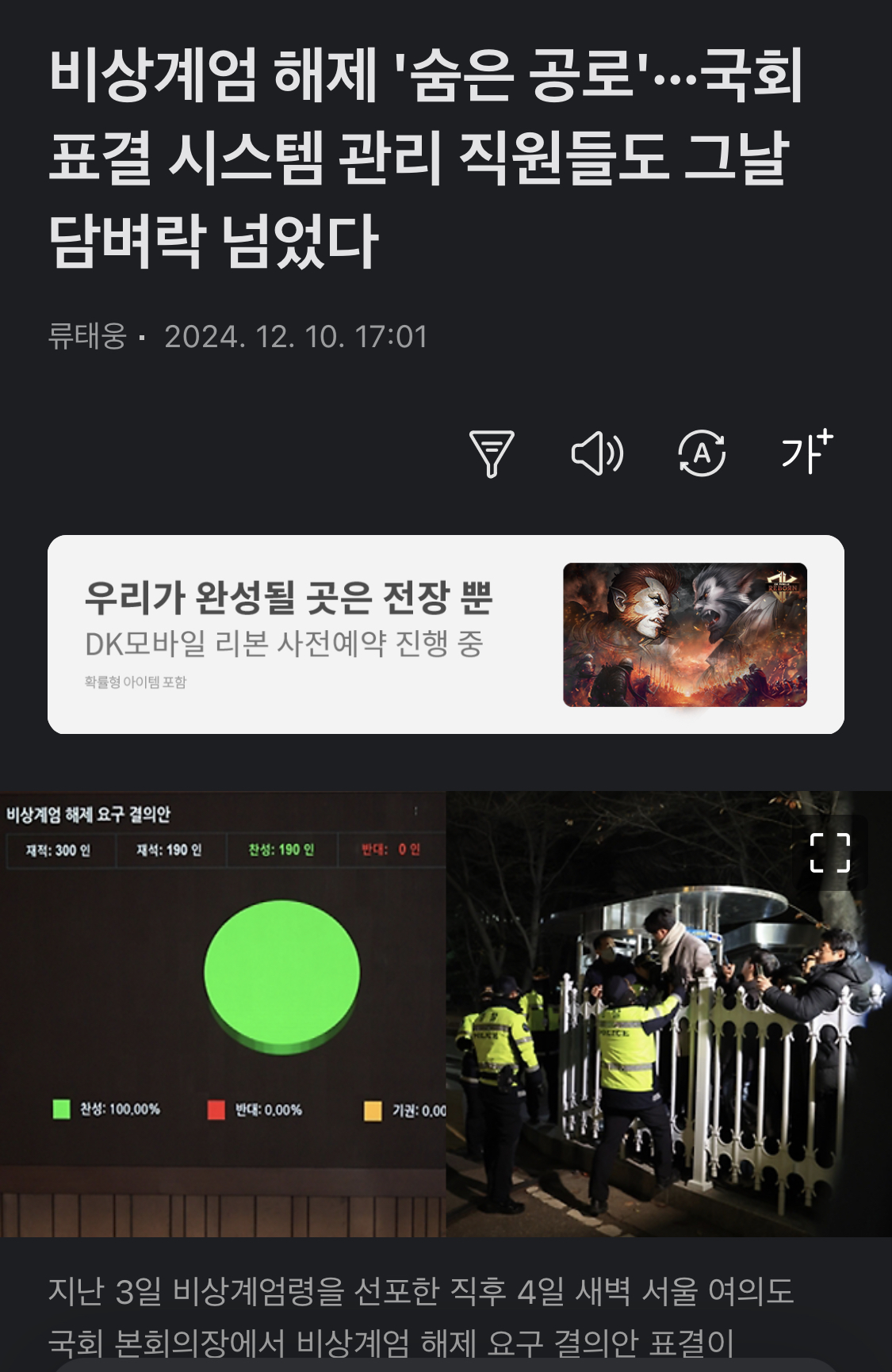892x1372 pixels.
Task: Expand the article photo to fullscreen
Action: tap(829, 853)
